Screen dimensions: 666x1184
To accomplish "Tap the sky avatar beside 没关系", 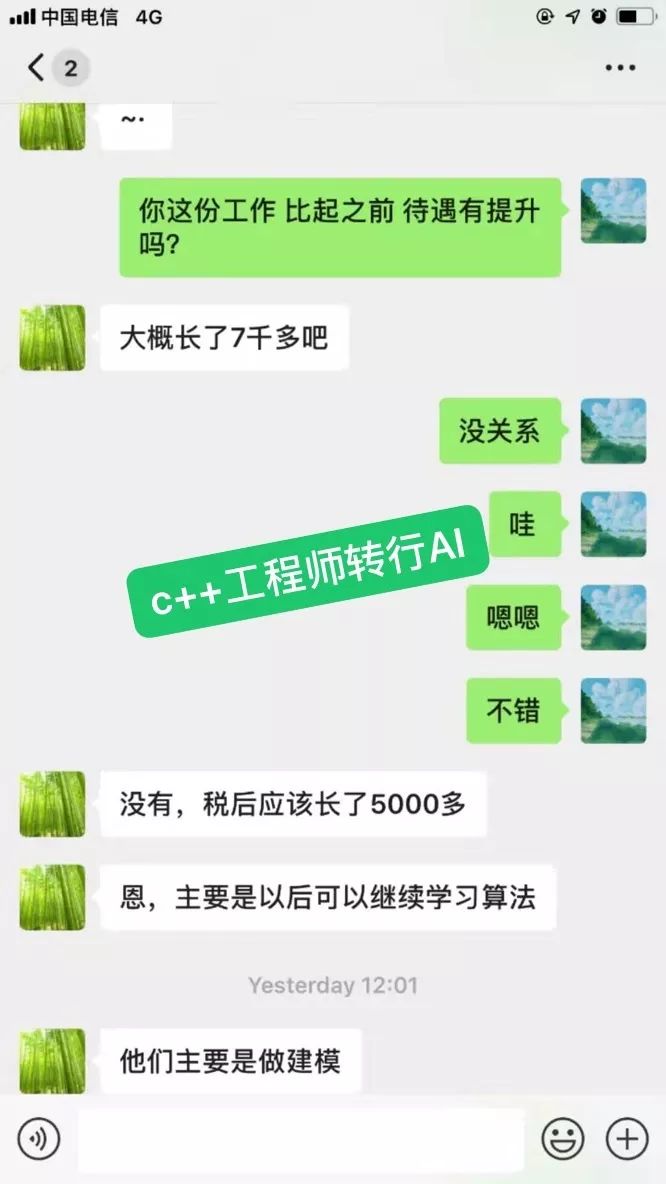I will [x=613, y=430].
